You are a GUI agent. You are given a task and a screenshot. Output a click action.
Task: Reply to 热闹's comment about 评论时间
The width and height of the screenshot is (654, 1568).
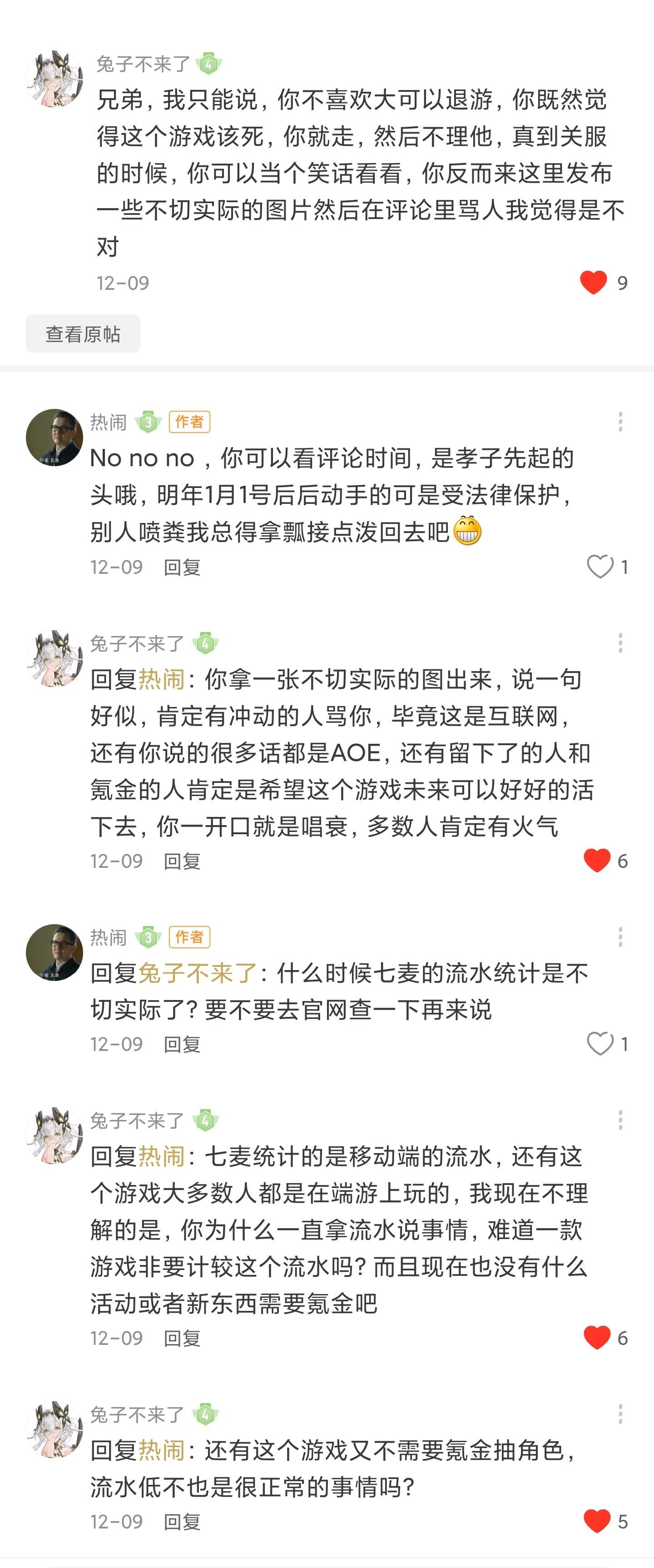pyautogui.click(x=182, y=567)
